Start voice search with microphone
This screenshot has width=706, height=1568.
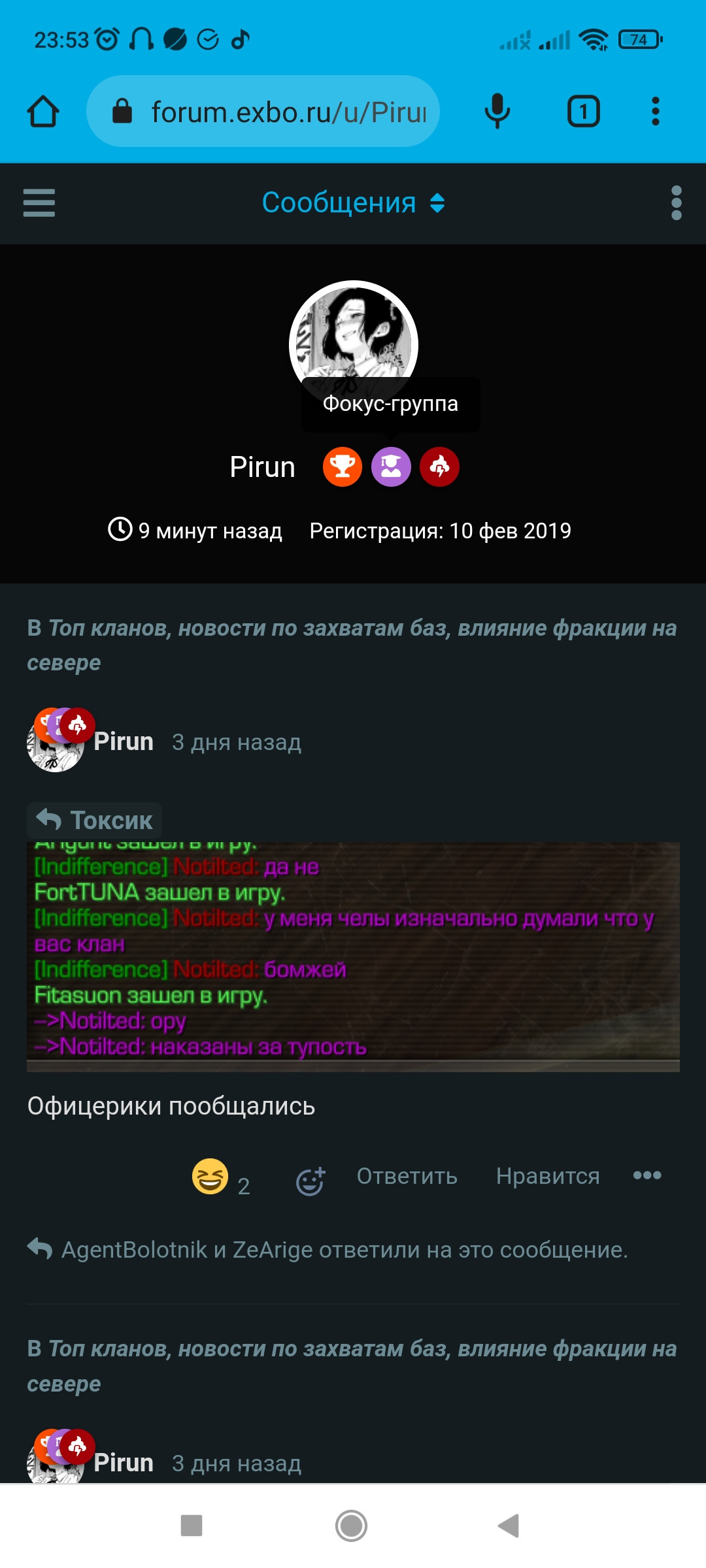pyautogui.click(x=497, y=111)
